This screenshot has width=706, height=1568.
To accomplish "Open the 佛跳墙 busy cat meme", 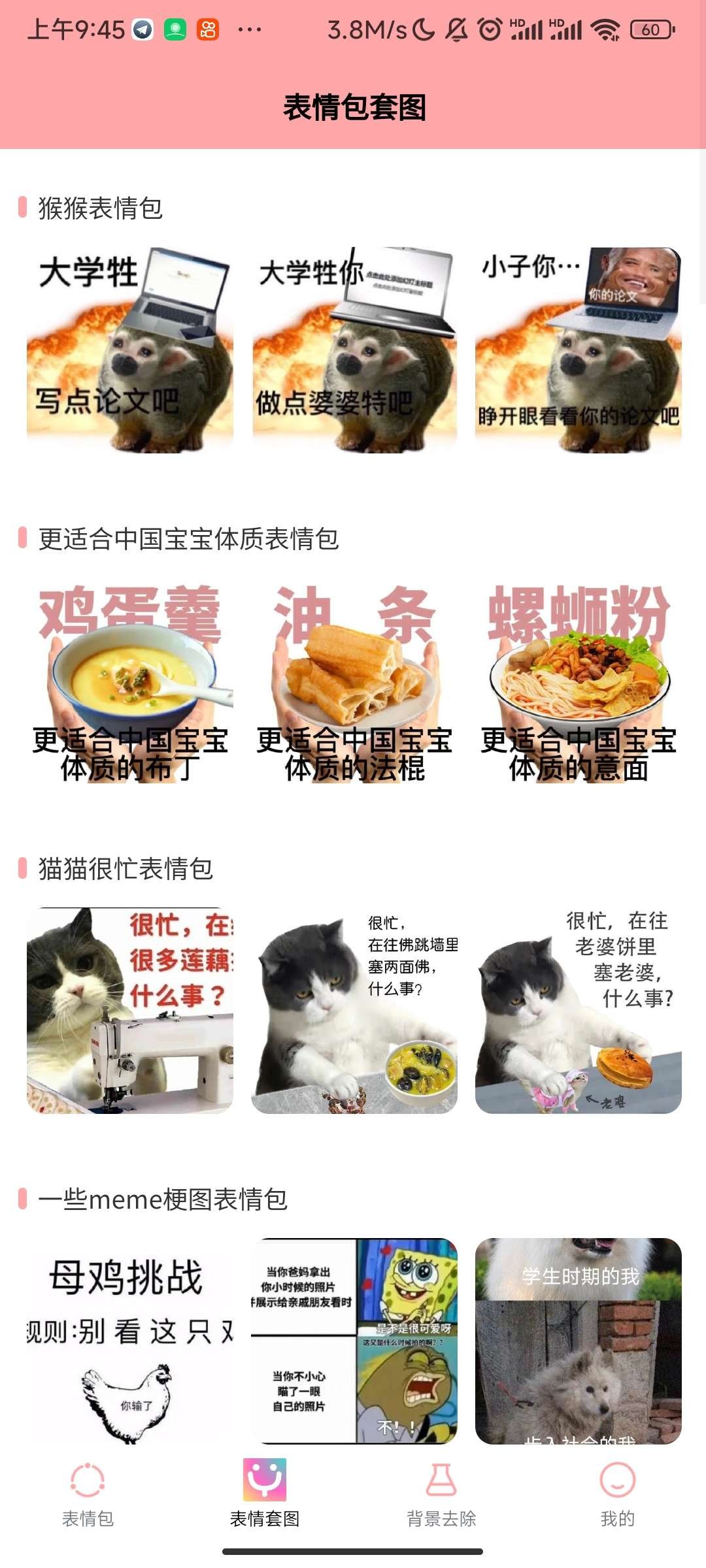I will [x=354, y=1010].
